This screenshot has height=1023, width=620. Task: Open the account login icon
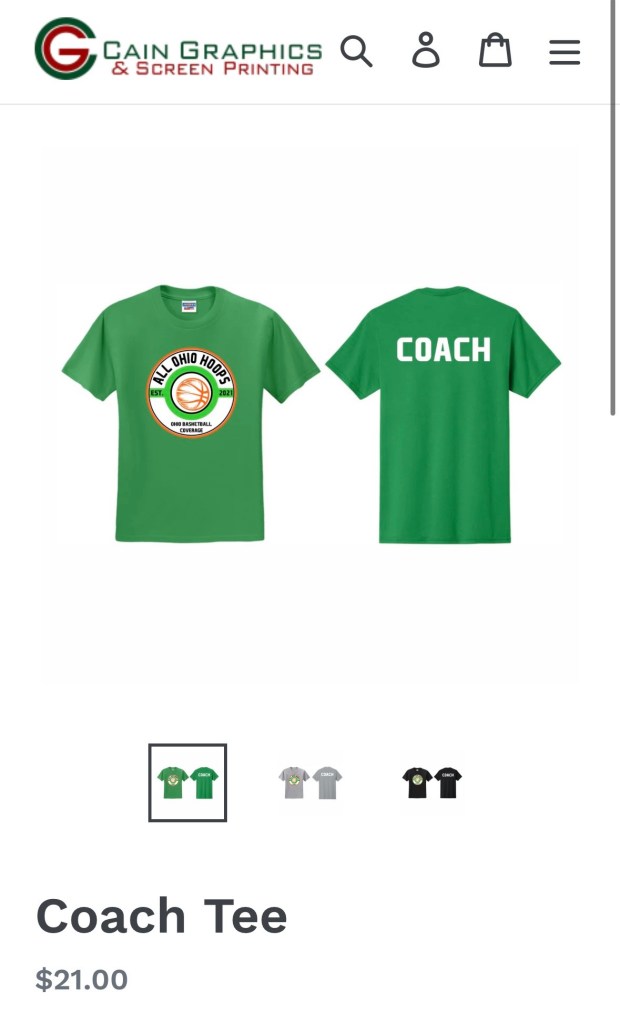pos(426,50)
